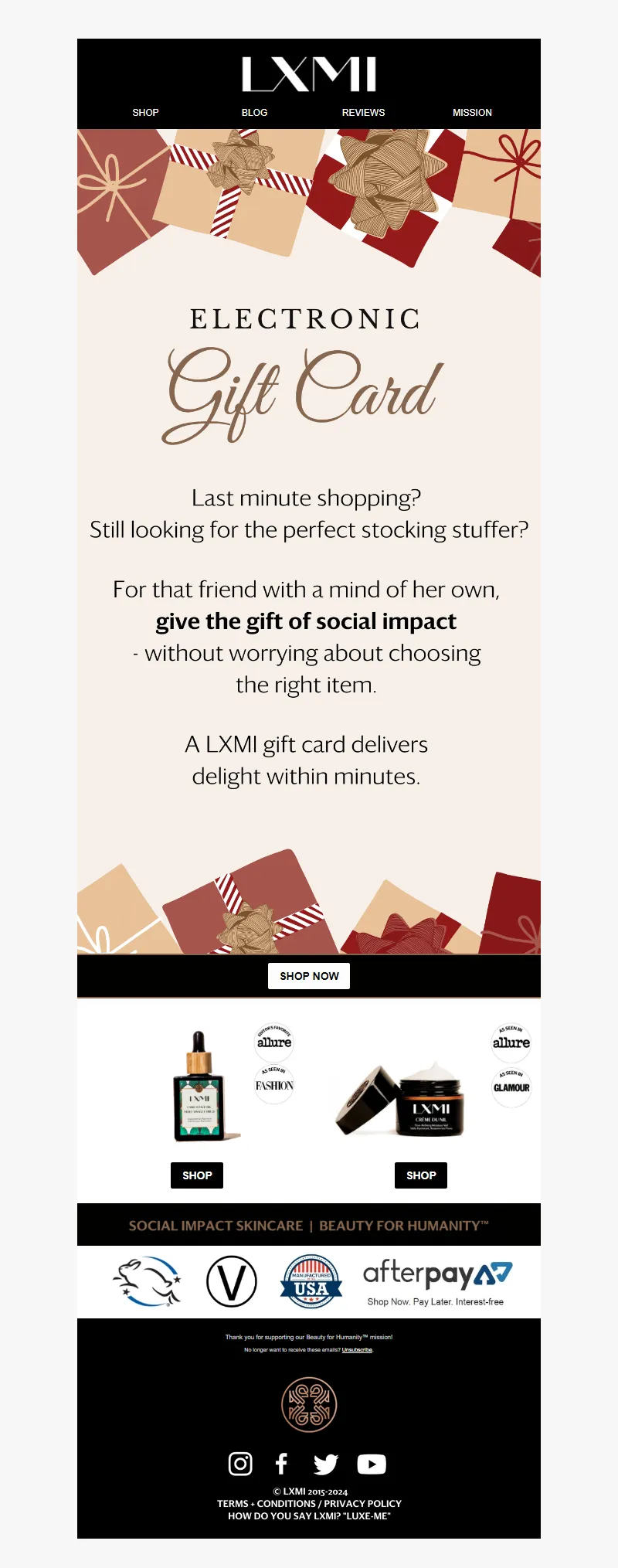The width and height of the screenshot is (618, 1568).
Task: Open LXMI's Instagram page
Action: pos(240,1464)
